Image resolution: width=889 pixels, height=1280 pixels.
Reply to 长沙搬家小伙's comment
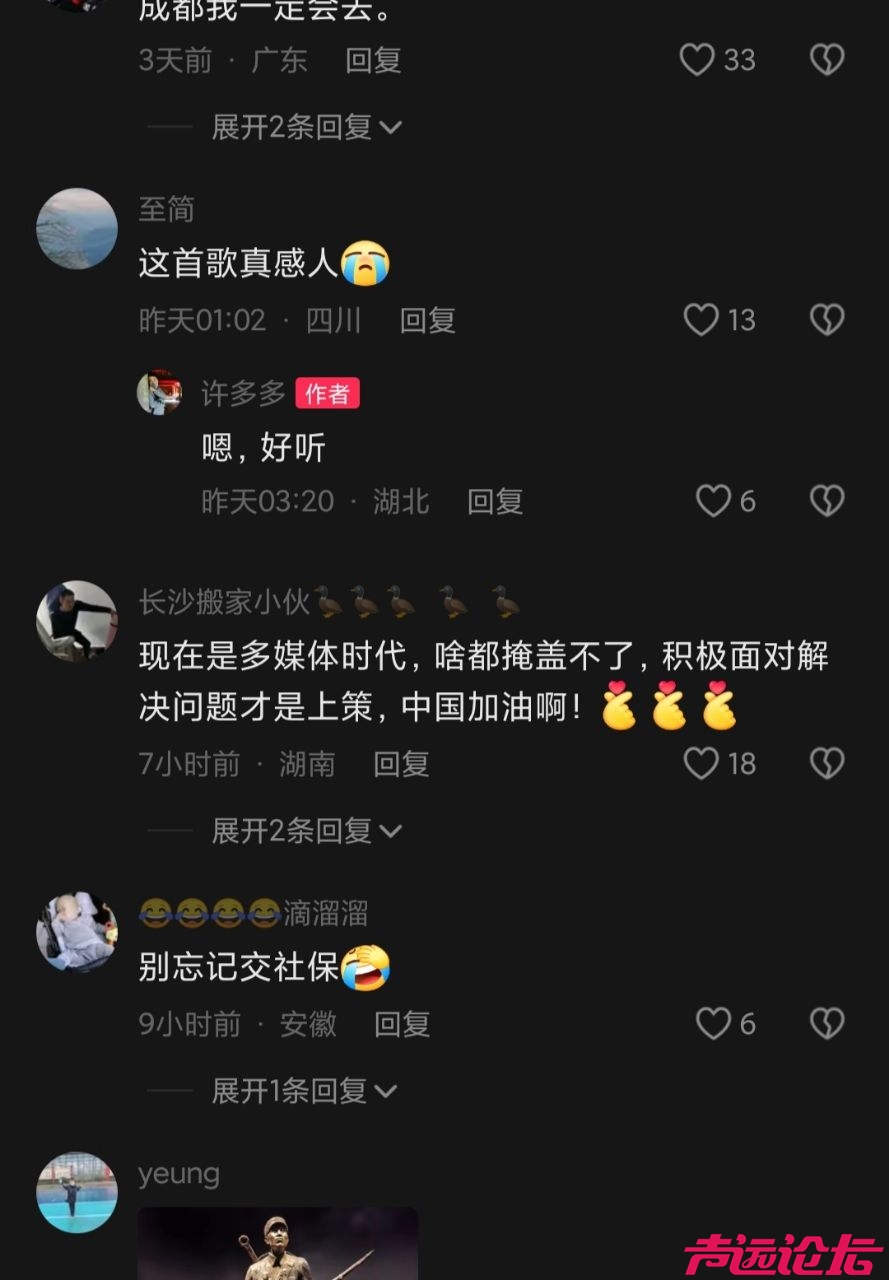[x=401, y=764]
